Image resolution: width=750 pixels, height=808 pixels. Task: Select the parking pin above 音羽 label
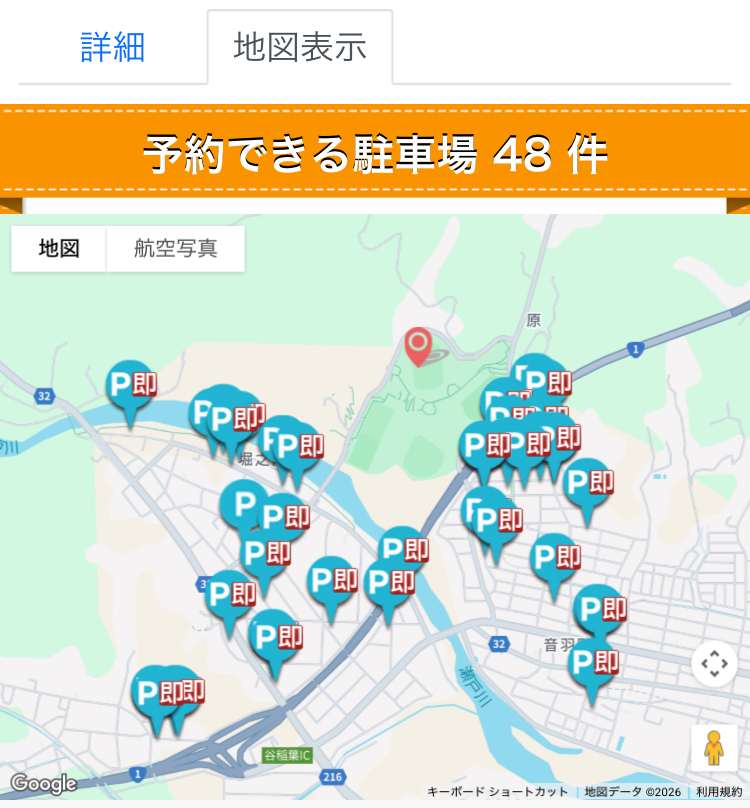601,611
